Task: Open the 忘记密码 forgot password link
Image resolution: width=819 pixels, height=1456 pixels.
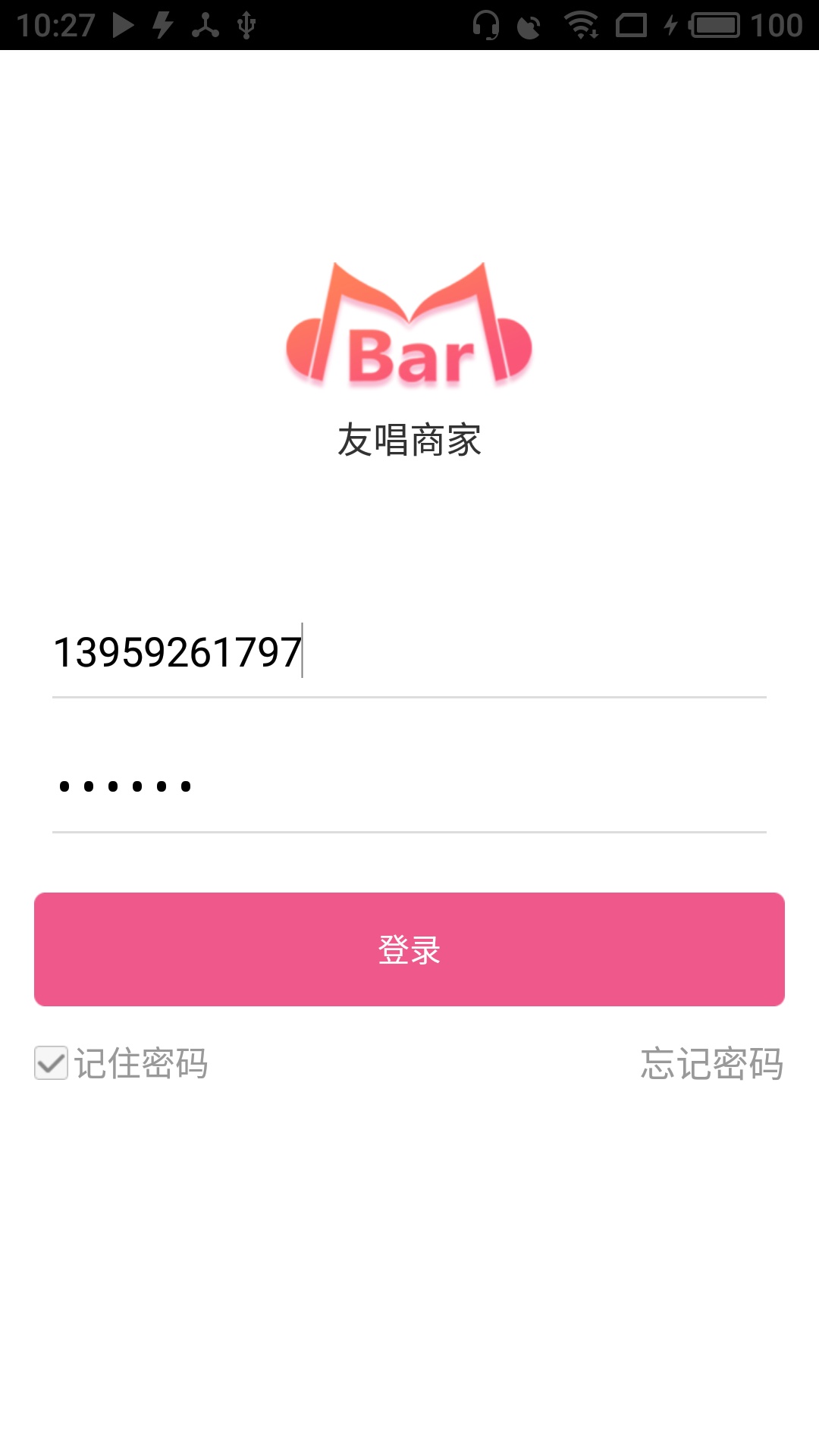Action: tap(711, 1063)
